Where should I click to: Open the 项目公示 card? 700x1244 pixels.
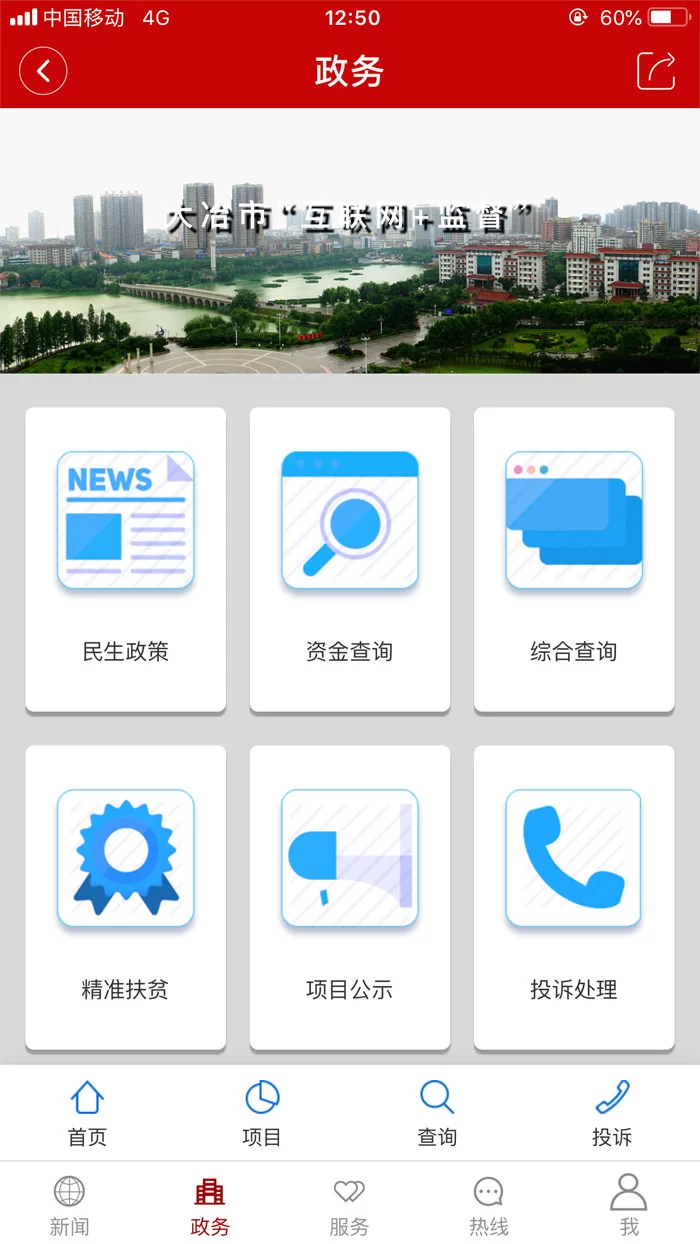pos(350,897)
